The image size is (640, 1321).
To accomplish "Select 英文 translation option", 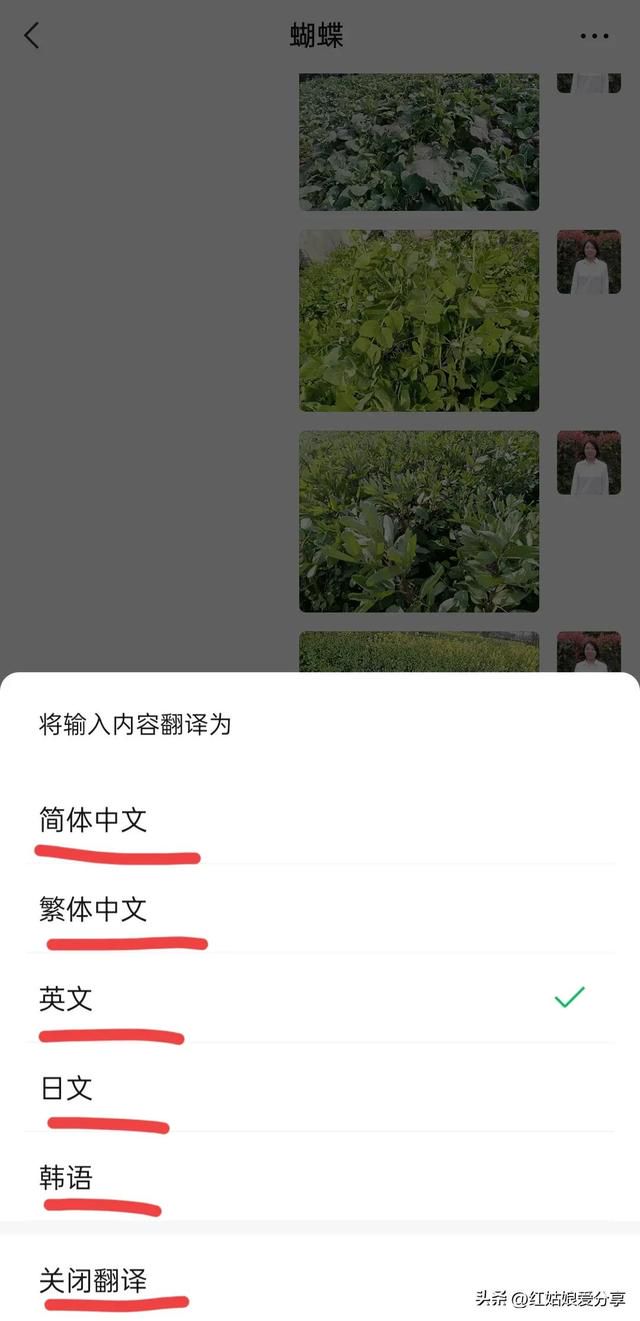I will point(67,998).
